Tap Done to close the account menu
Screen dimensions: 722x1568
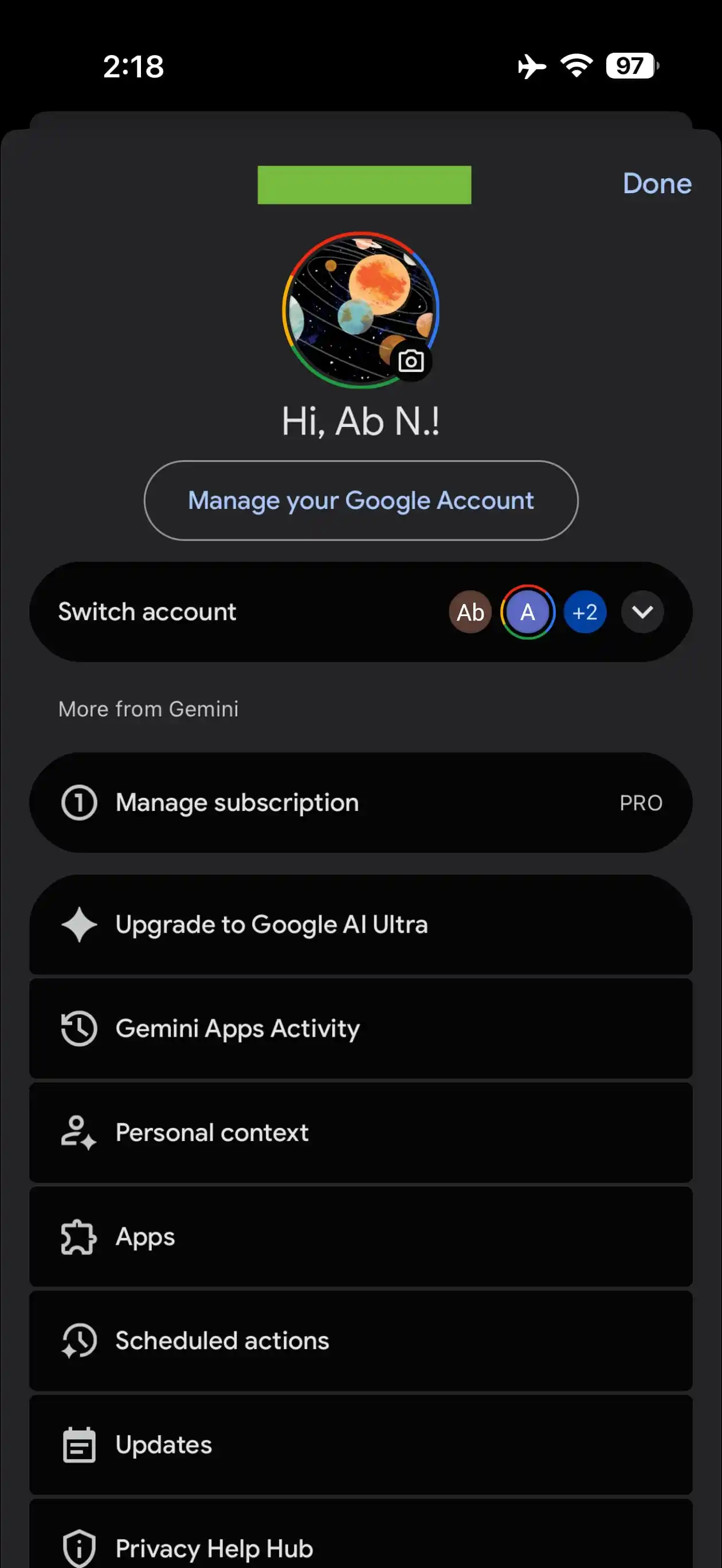tap(656, 183)
